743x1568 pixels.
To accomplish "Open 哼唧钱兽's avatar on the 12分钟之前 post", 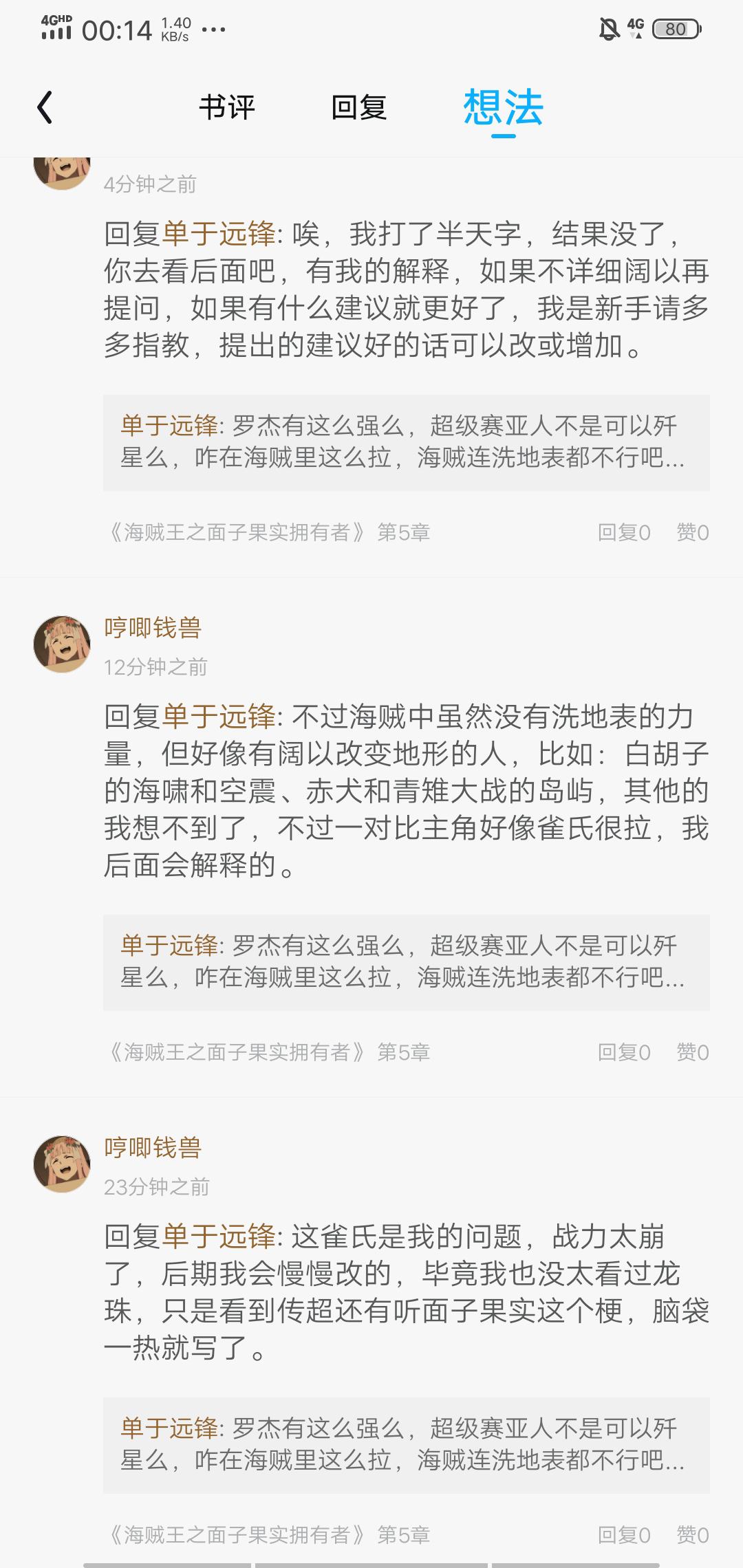I will [x=63, y=644].
